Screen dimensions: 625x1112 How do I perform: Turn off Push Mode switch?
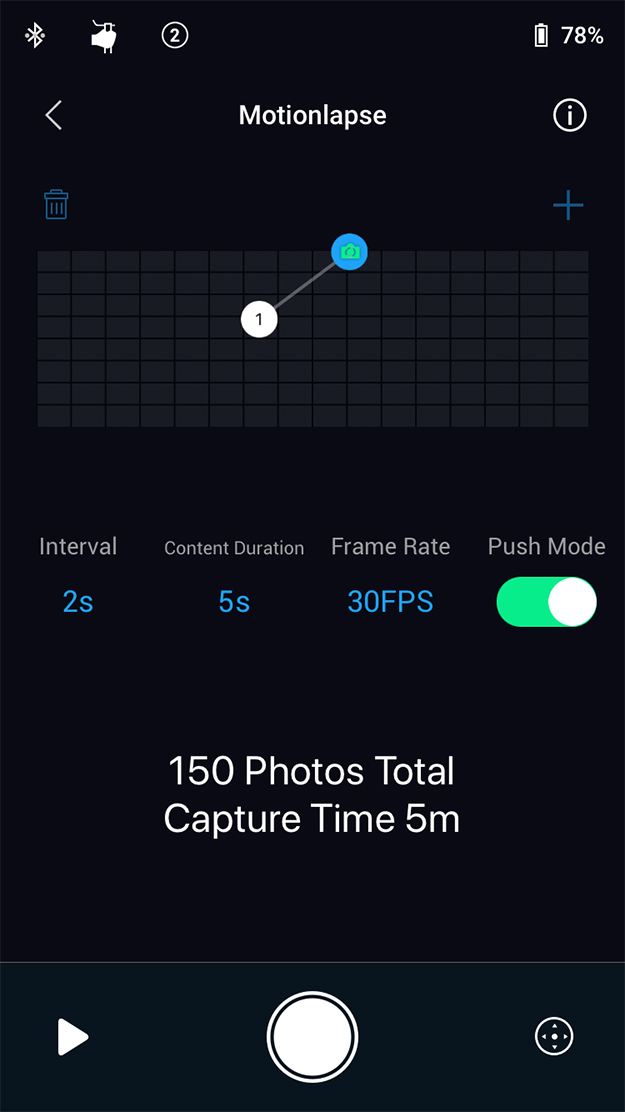(x=546, y=602)
